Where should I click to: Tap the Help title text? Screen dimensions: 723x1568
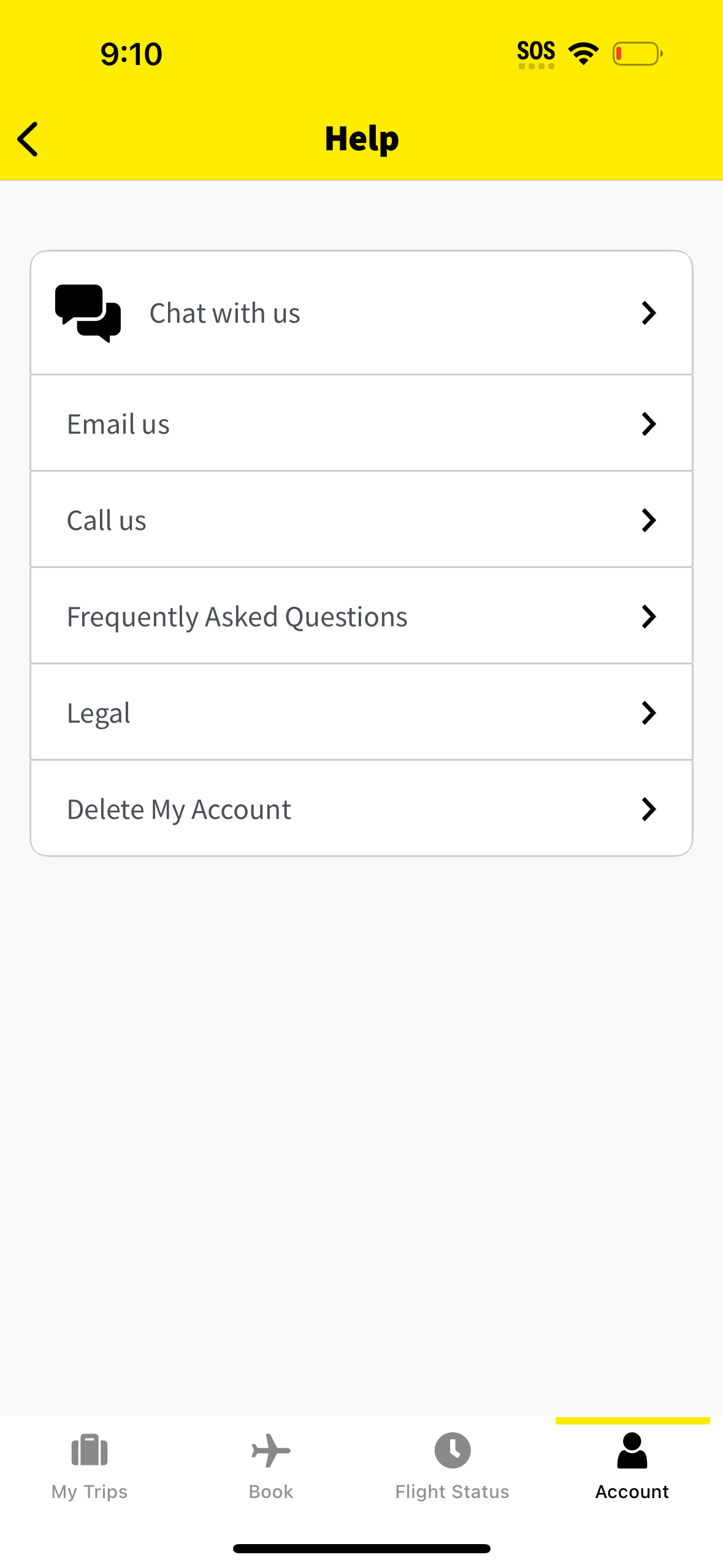(x=361, y=138)
